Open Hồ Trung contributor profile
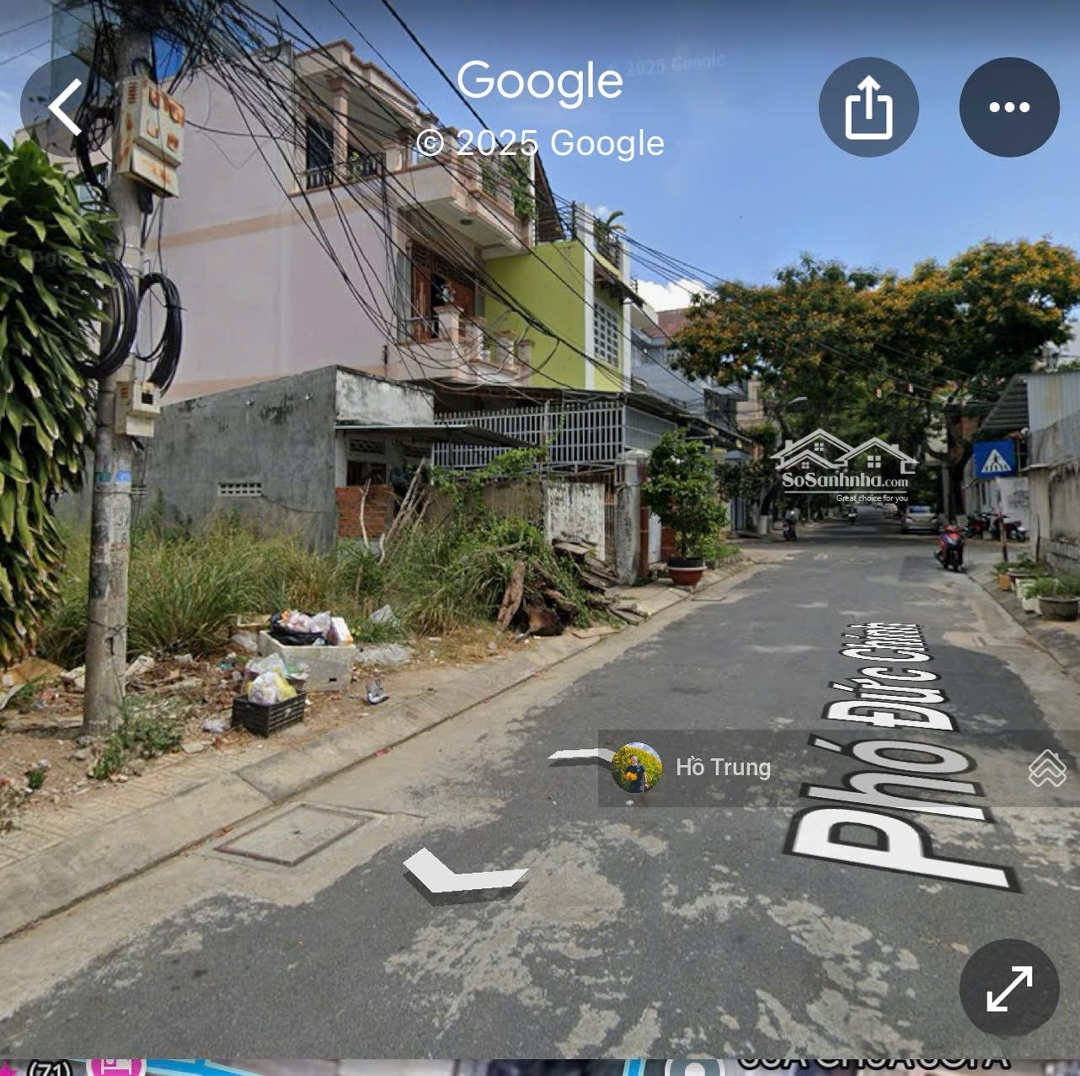Viewport: 1080px width, 1076px height. point(637,768)
